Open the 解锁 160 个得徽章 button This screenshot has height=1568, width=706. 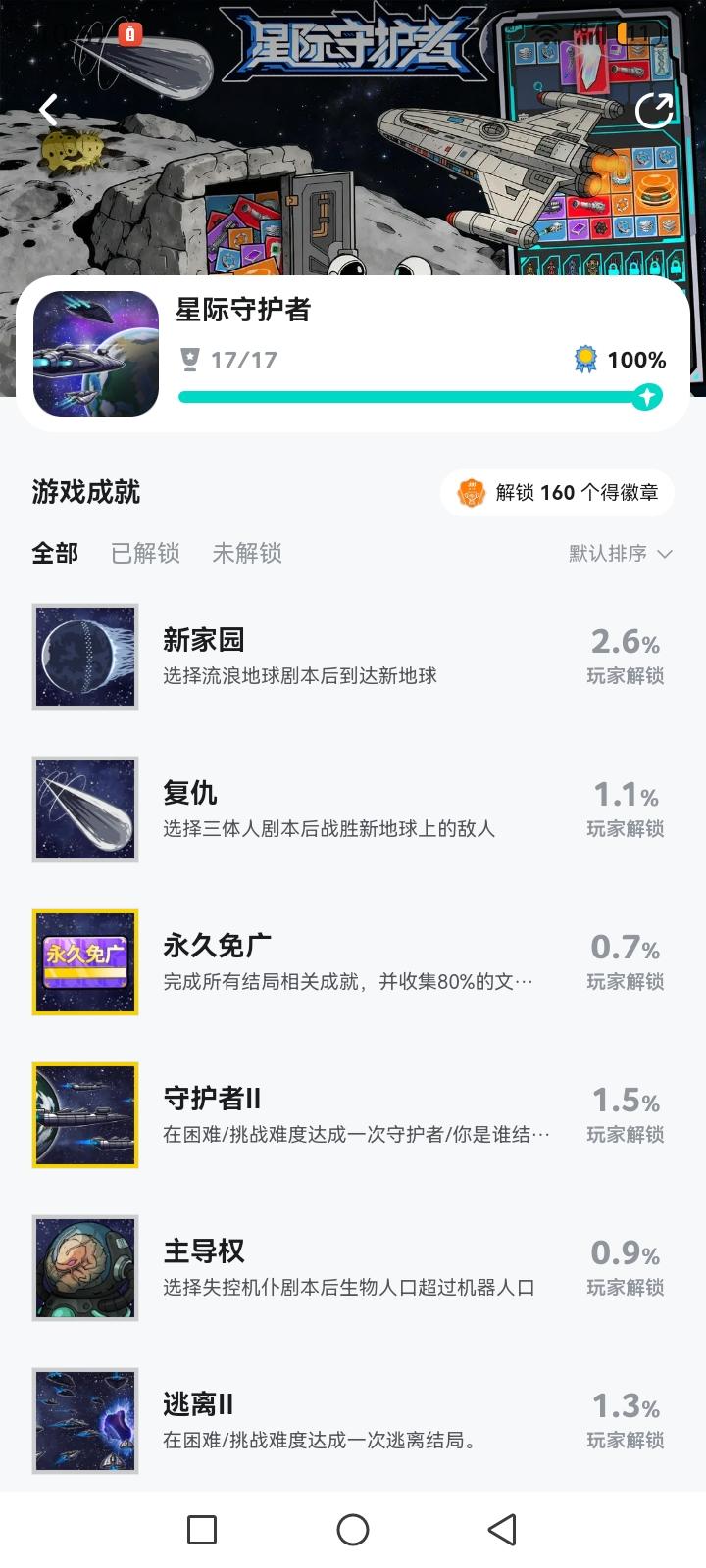tap(557, 492)
